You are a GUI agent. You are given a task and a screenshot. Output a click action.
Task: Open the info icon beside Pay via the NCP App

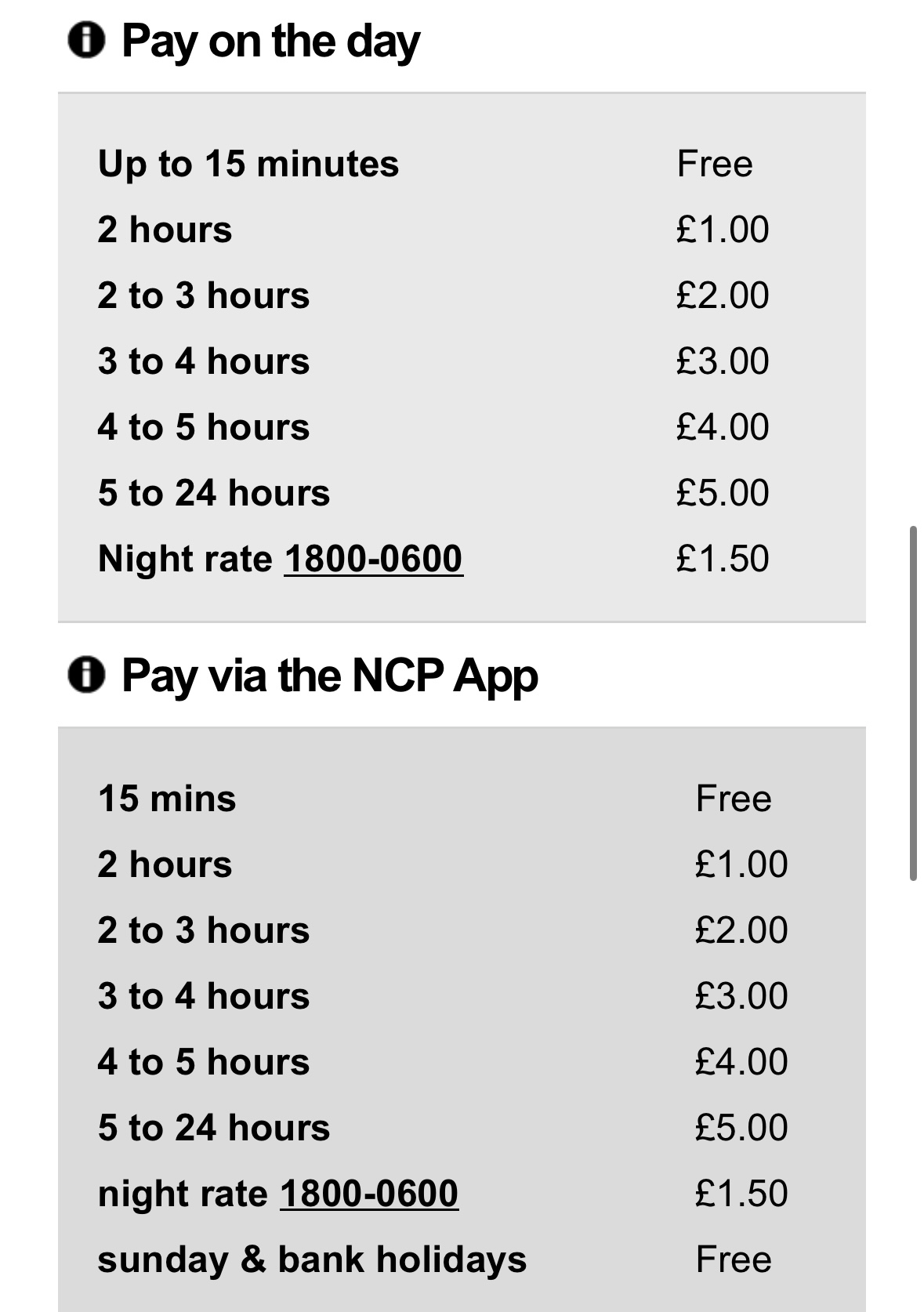pos(86,676)
